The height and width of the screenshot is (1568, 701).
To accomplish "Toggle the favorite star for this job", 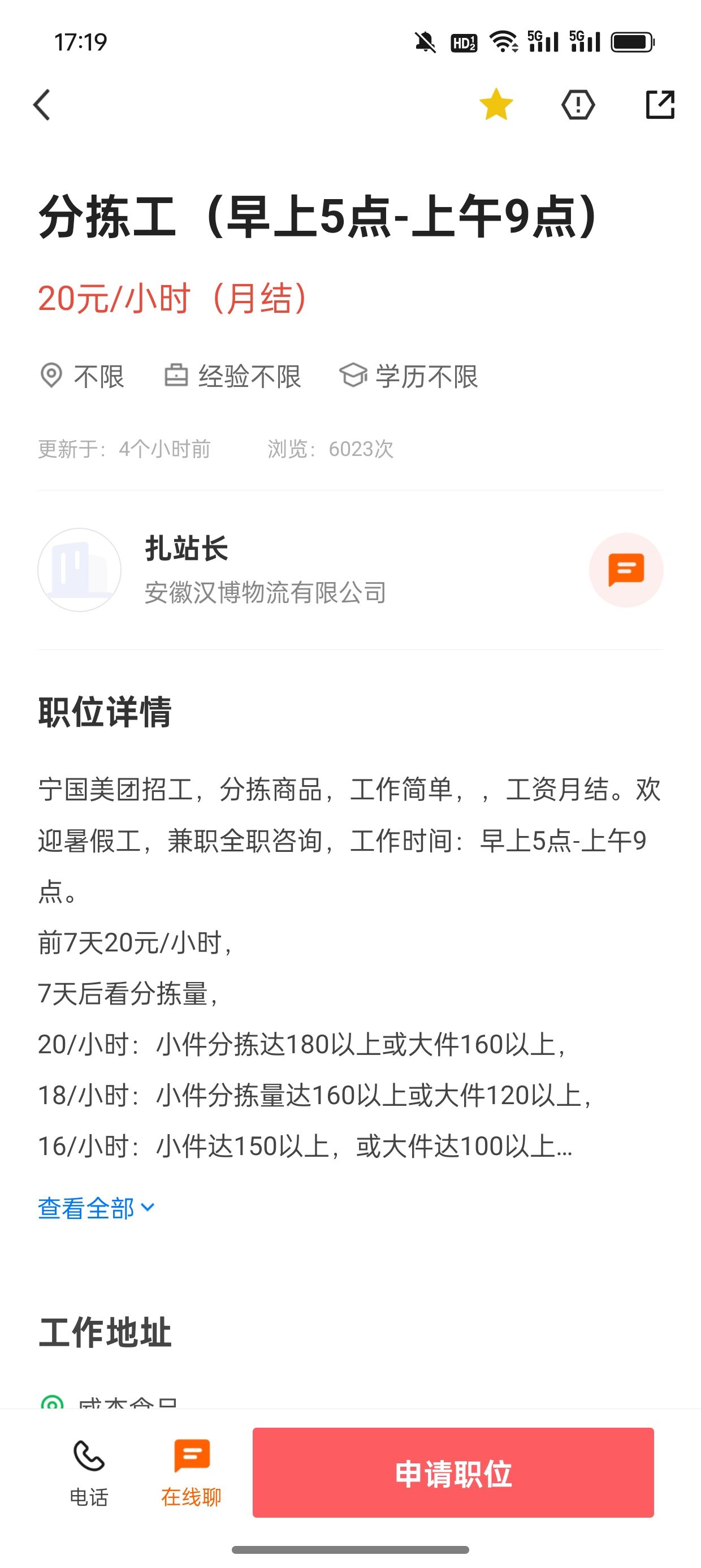I will pyautogui.click(x=496, y=105).
